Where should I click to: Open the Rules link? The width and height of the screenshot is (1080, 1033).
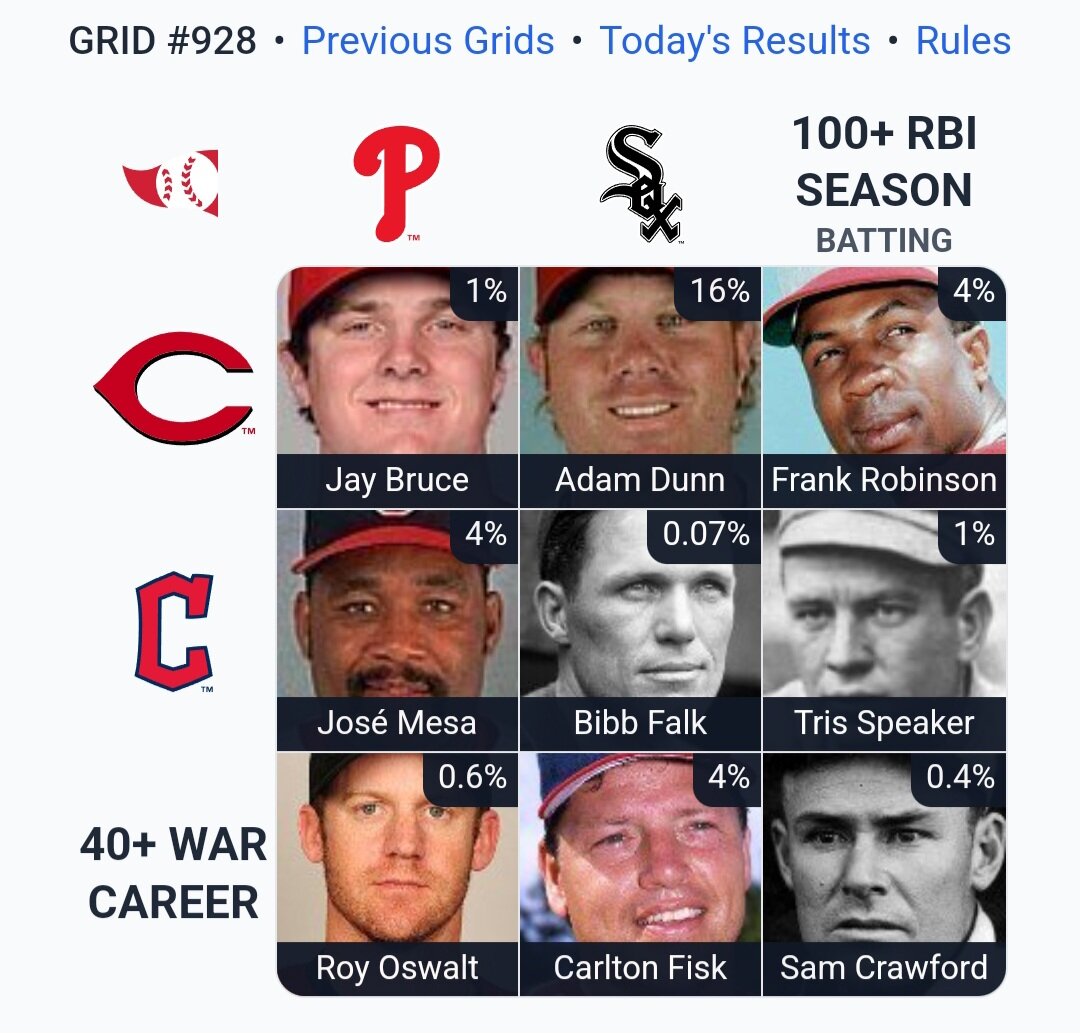(x=963, y=41)
